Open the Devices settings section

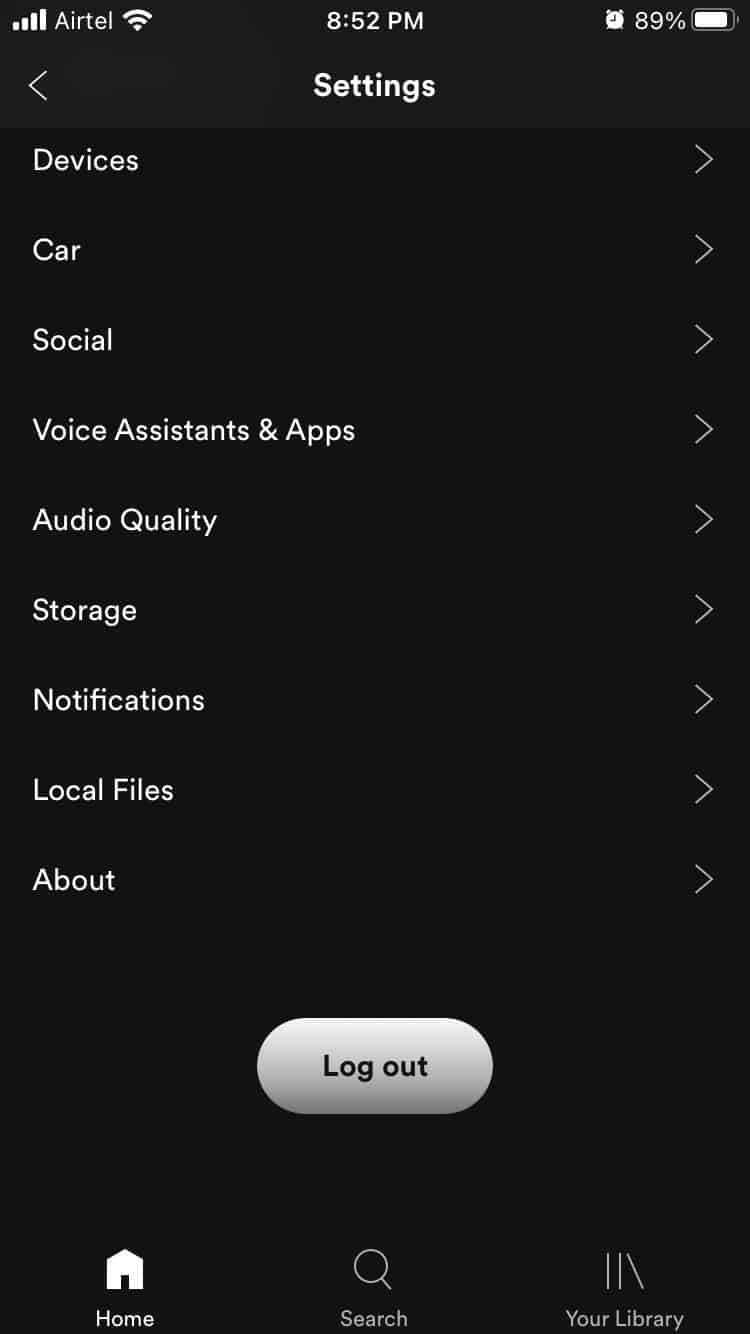click(86, 160)
